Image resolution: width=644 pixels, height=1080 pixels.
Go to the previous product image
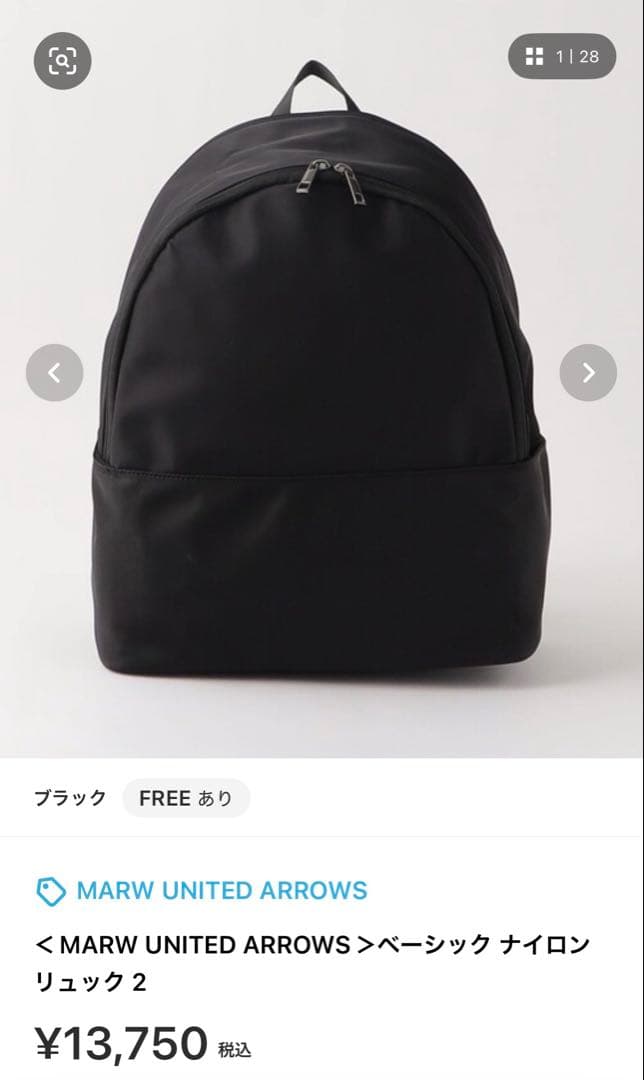click(54, 373)
